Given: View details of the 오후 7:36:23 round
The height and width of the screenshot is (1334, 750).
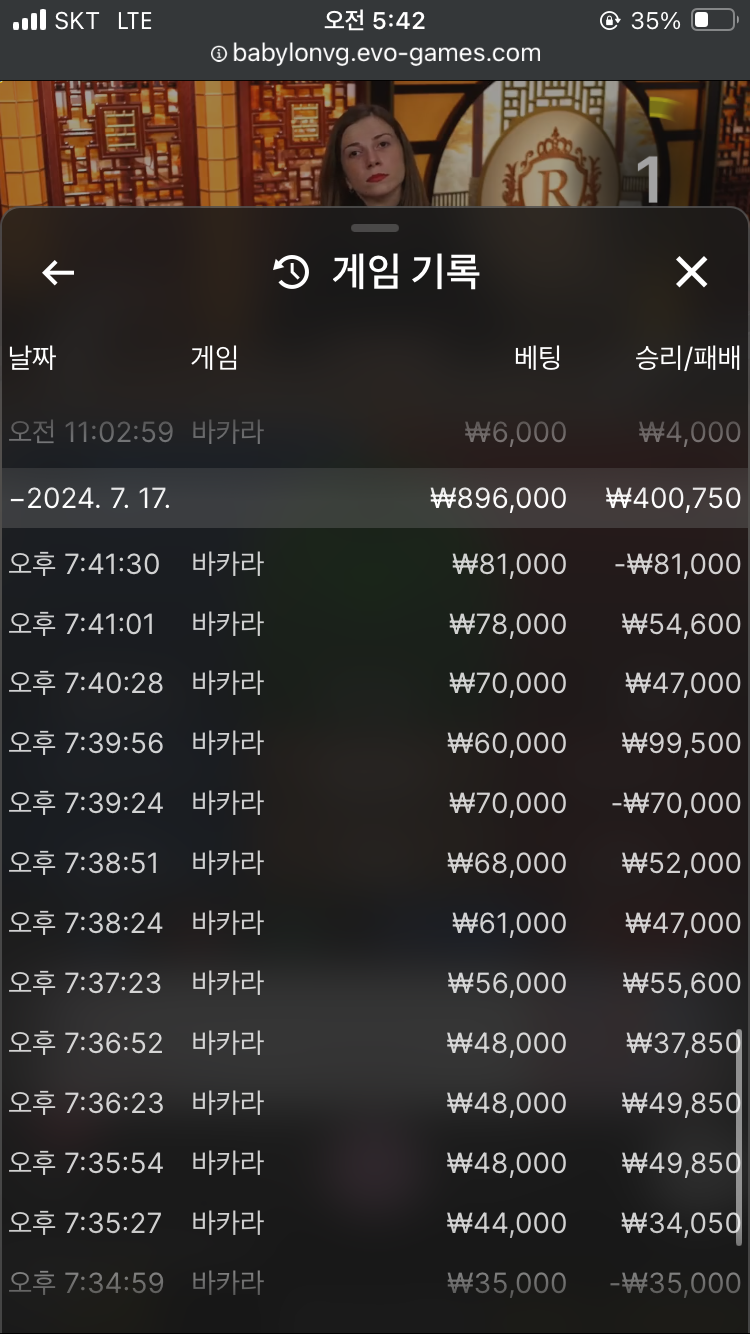Looking at the screenshot, I should [375, 1103].
